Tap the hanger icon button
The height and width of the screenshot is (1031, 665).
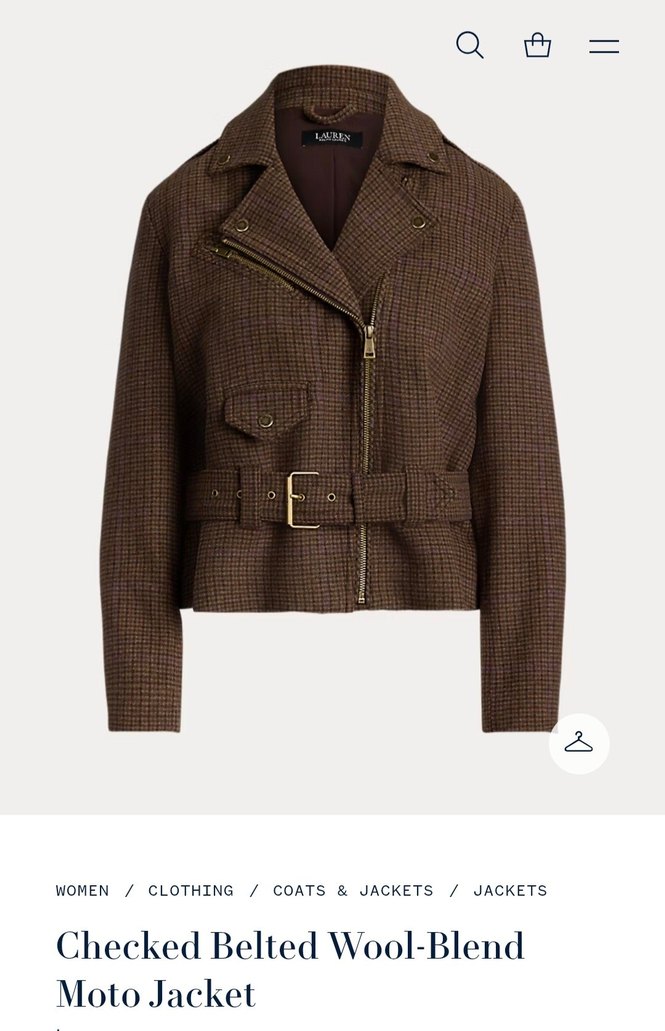(x=579, y=743)
